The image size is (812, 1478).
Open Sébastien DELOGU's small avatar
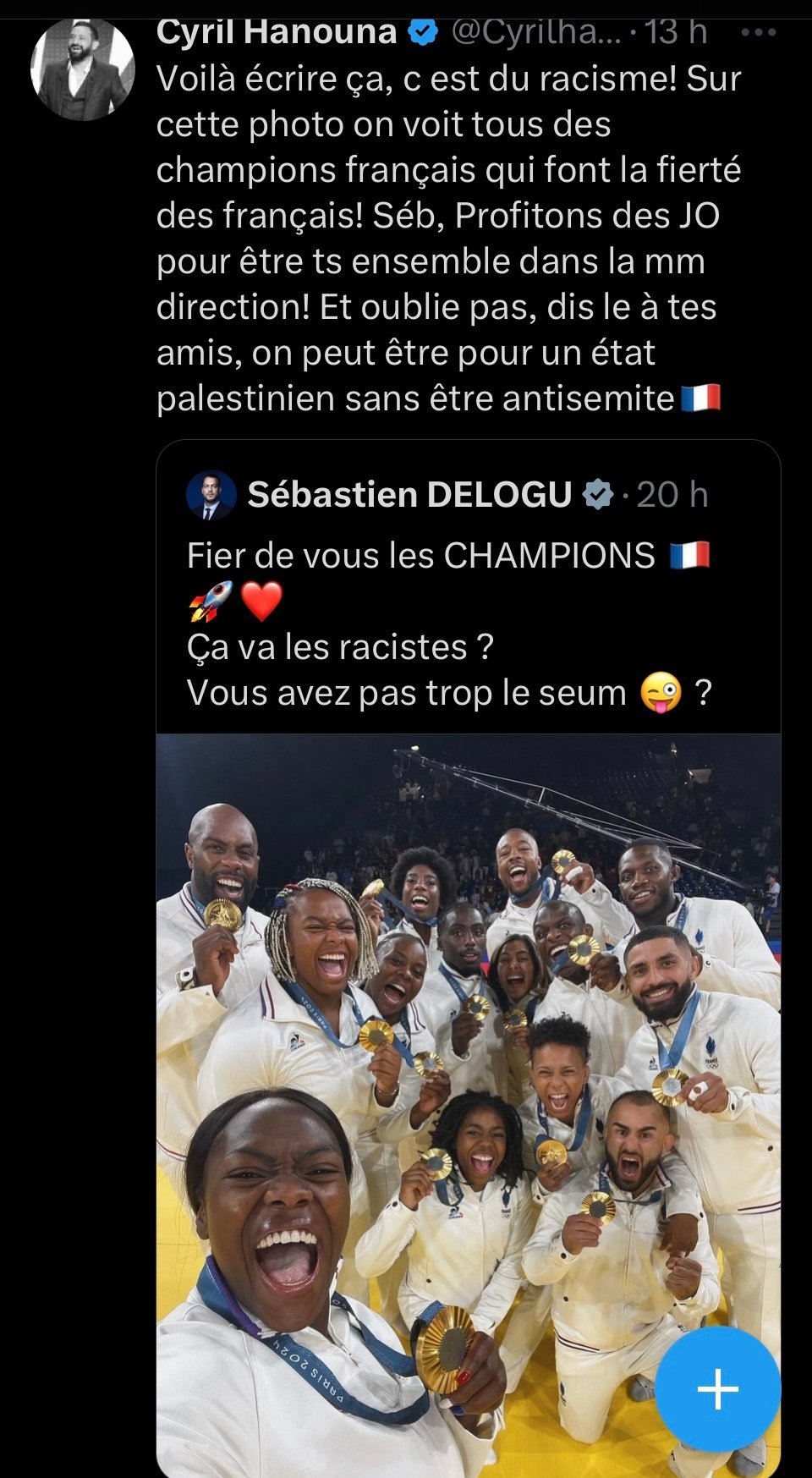pyautogui.click(x=211, y=495)
